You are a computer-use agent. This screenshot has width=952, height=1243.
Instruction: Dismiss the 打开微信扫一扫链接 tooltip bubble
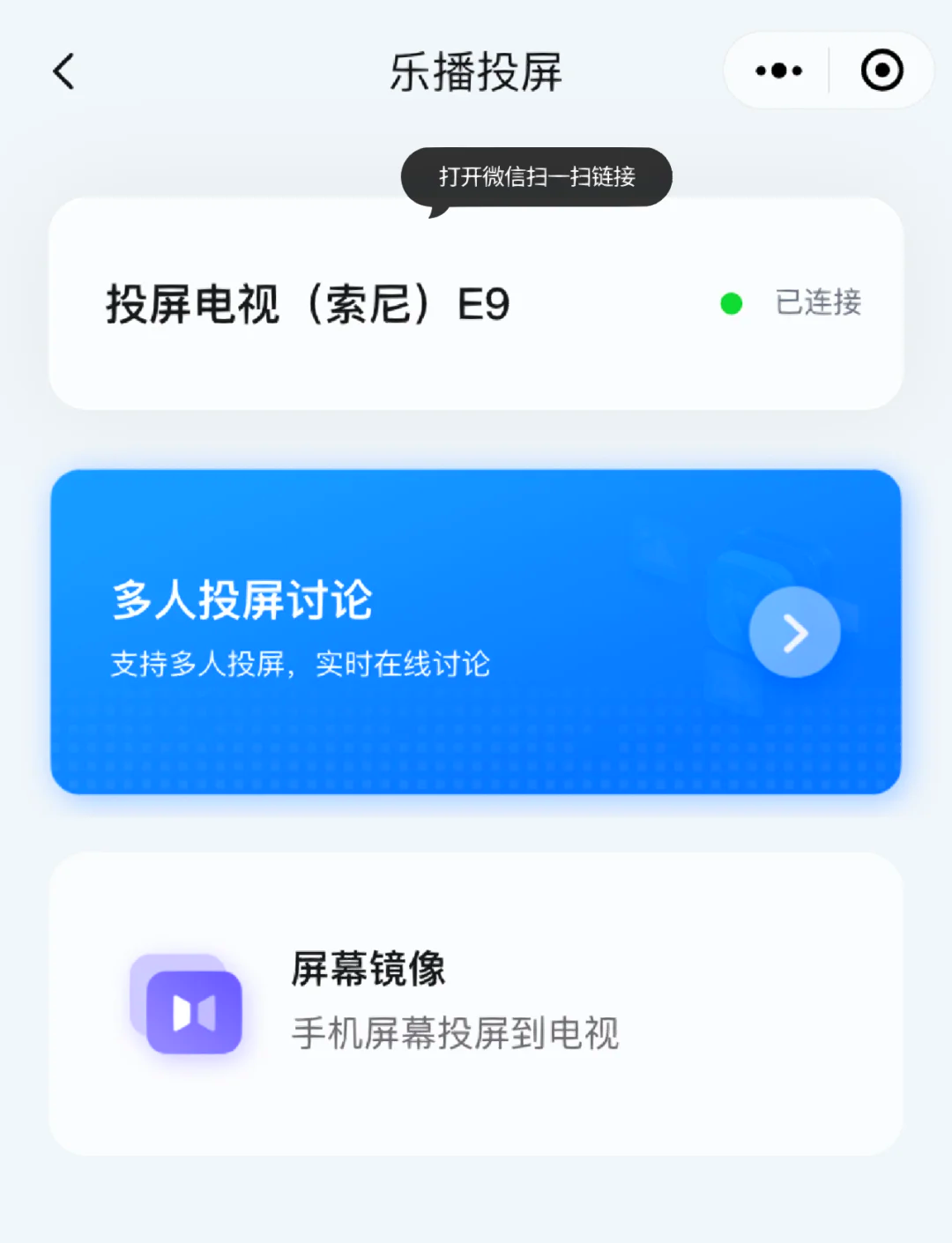point(538,176)
